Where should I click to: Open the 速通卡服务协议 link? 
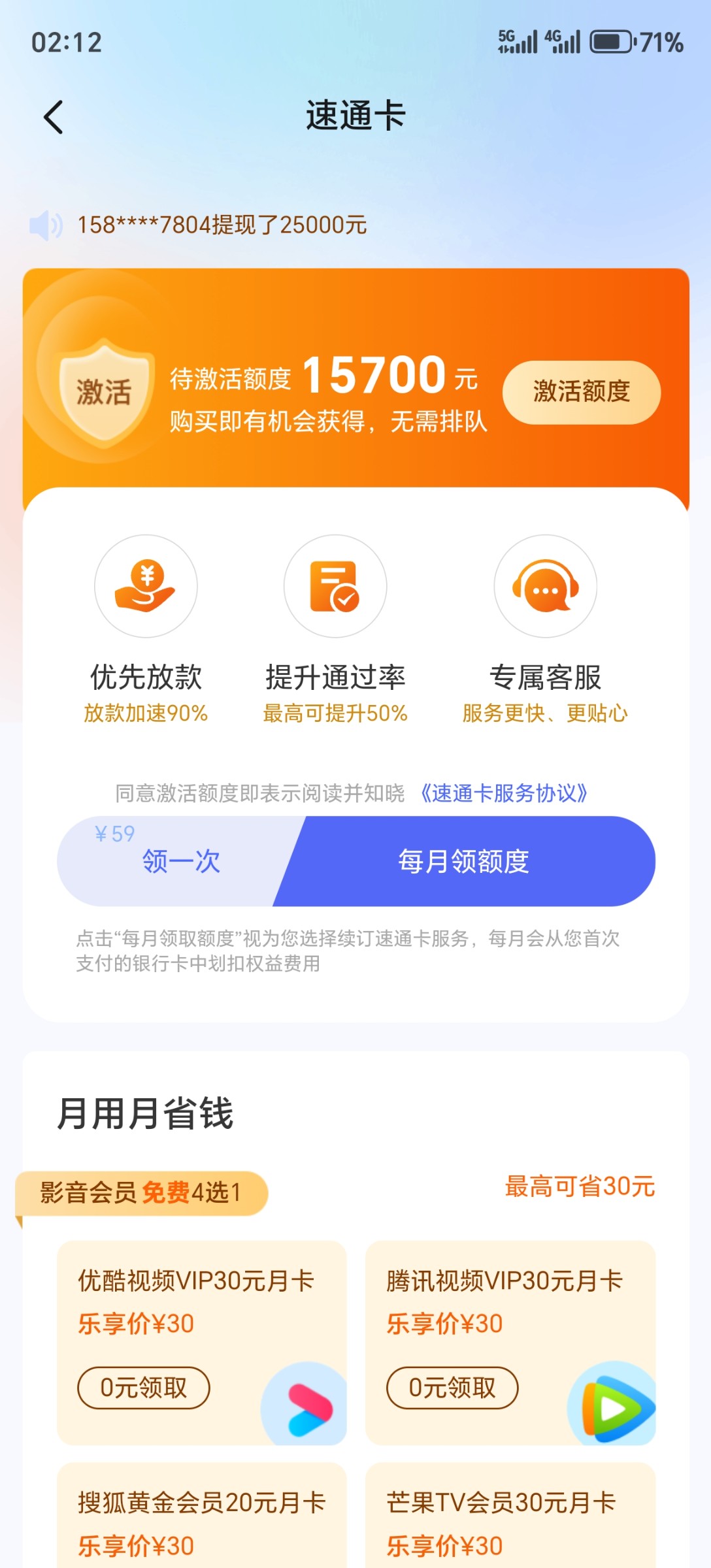click(x=503, y=793)
